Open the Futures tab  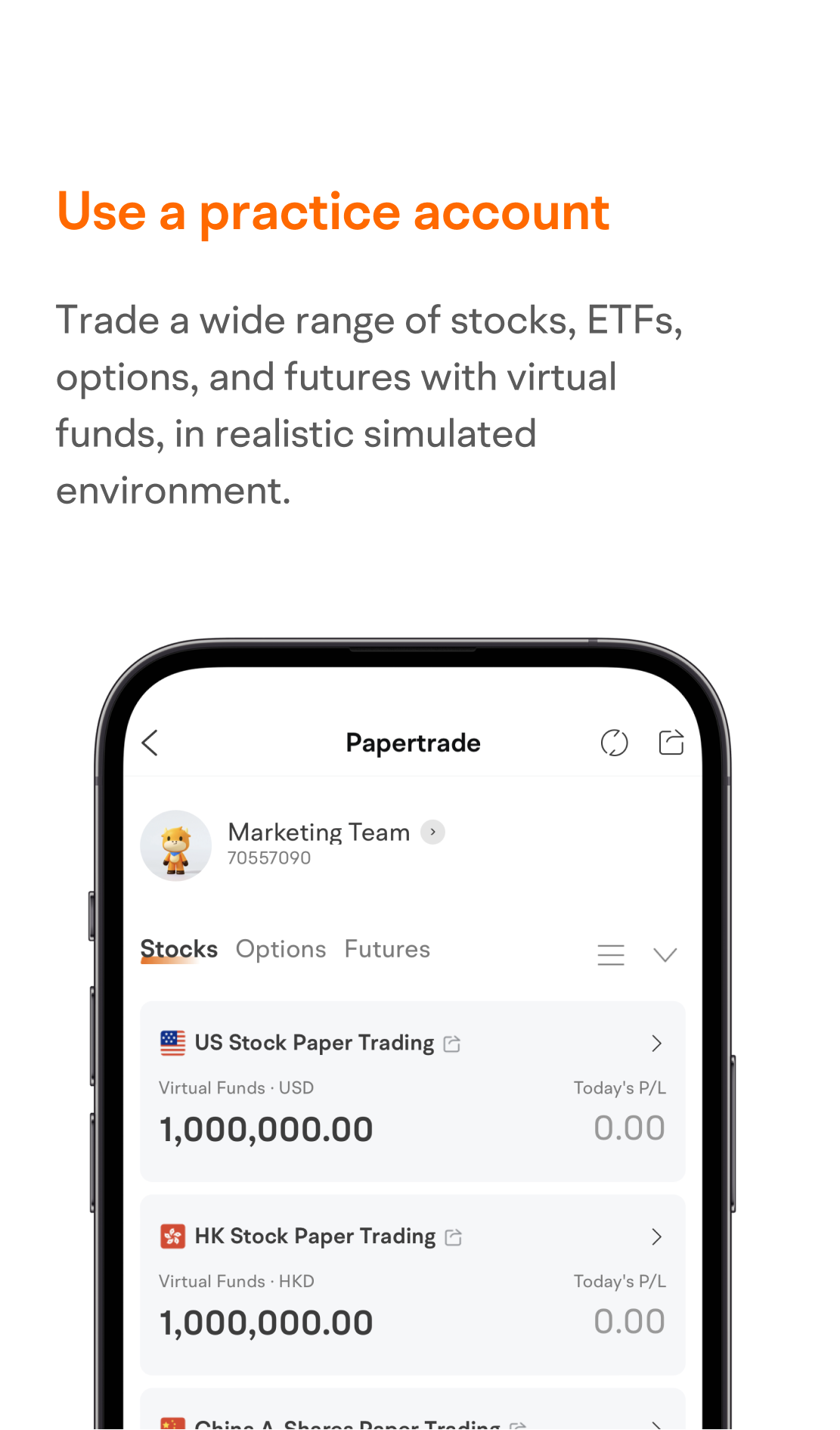tap(386, 949)
